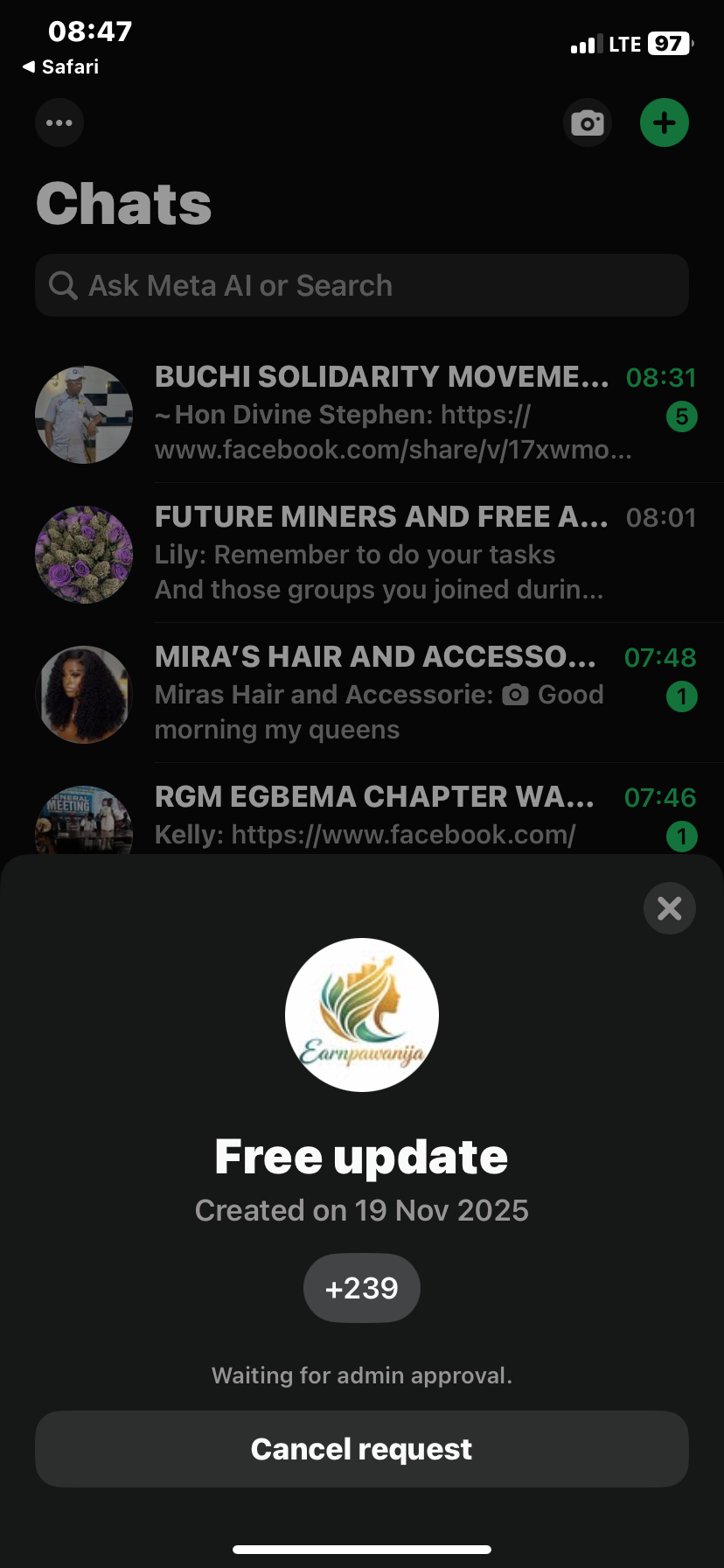This screenshot has width=724, height=1568.
Task: Cancel the group join request
Action: (x=361, y=1449)
